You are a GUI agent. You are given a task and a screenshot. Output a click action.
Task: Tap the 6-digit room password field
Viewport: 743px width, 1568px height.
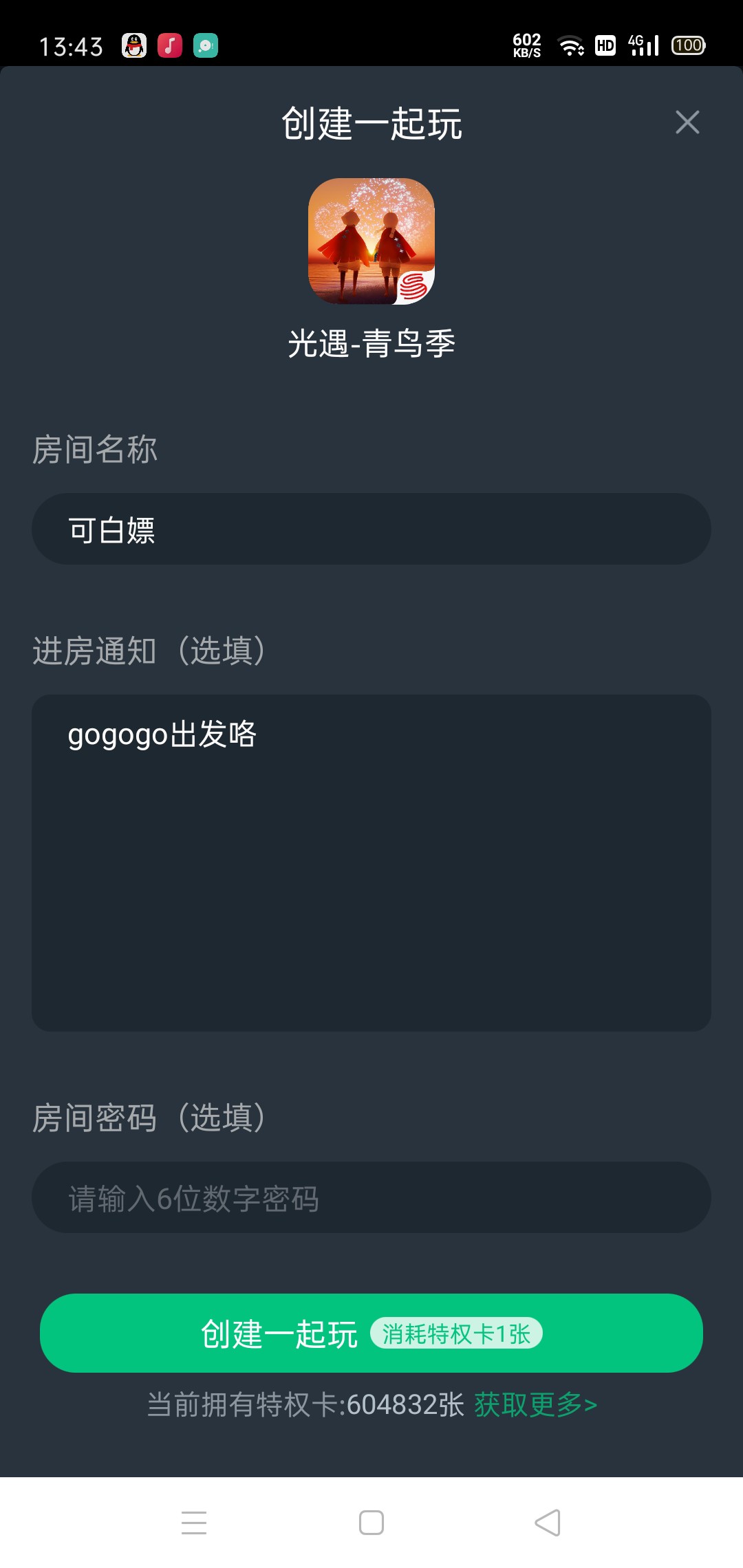(371, 1197)
